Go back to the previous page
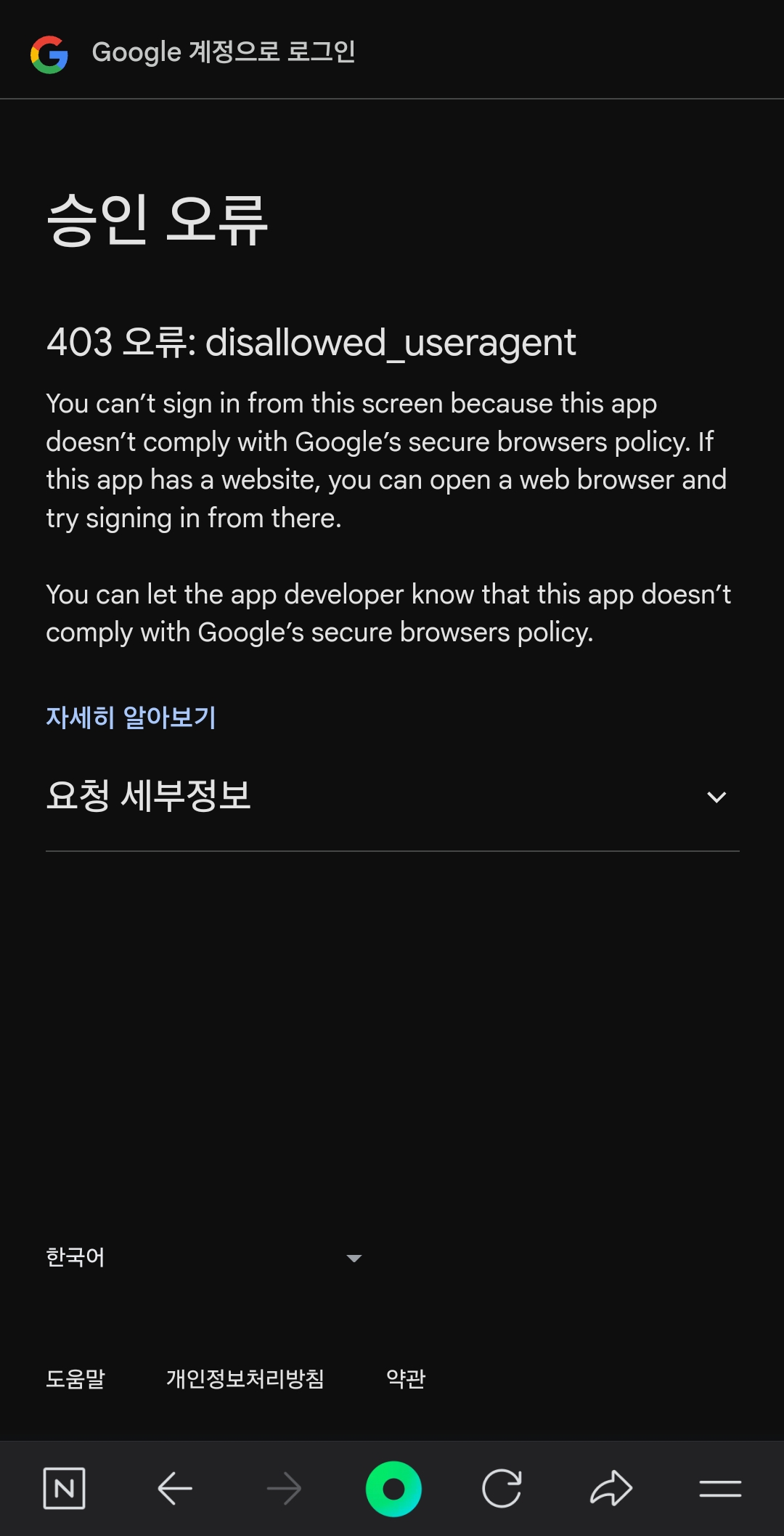 tap(175, 1489)
